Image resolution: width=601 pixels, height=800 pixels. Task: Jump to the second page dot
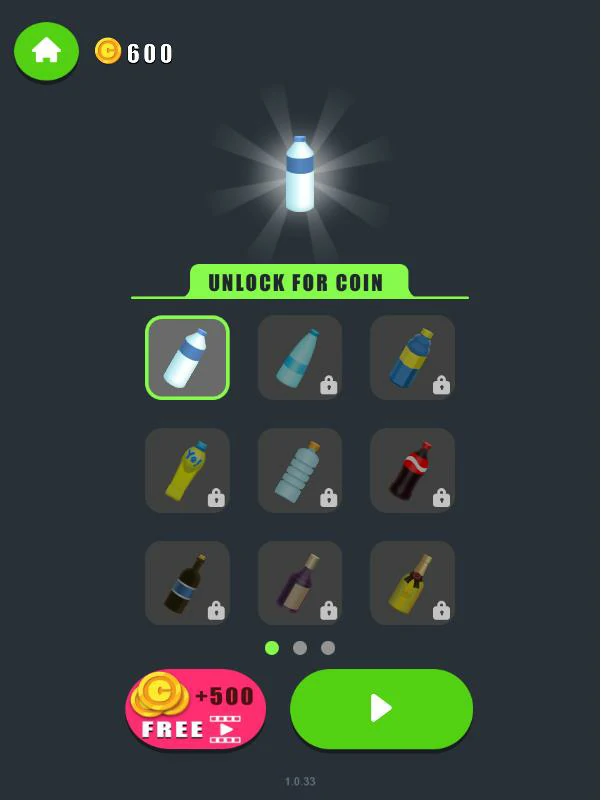coord(300,648)
